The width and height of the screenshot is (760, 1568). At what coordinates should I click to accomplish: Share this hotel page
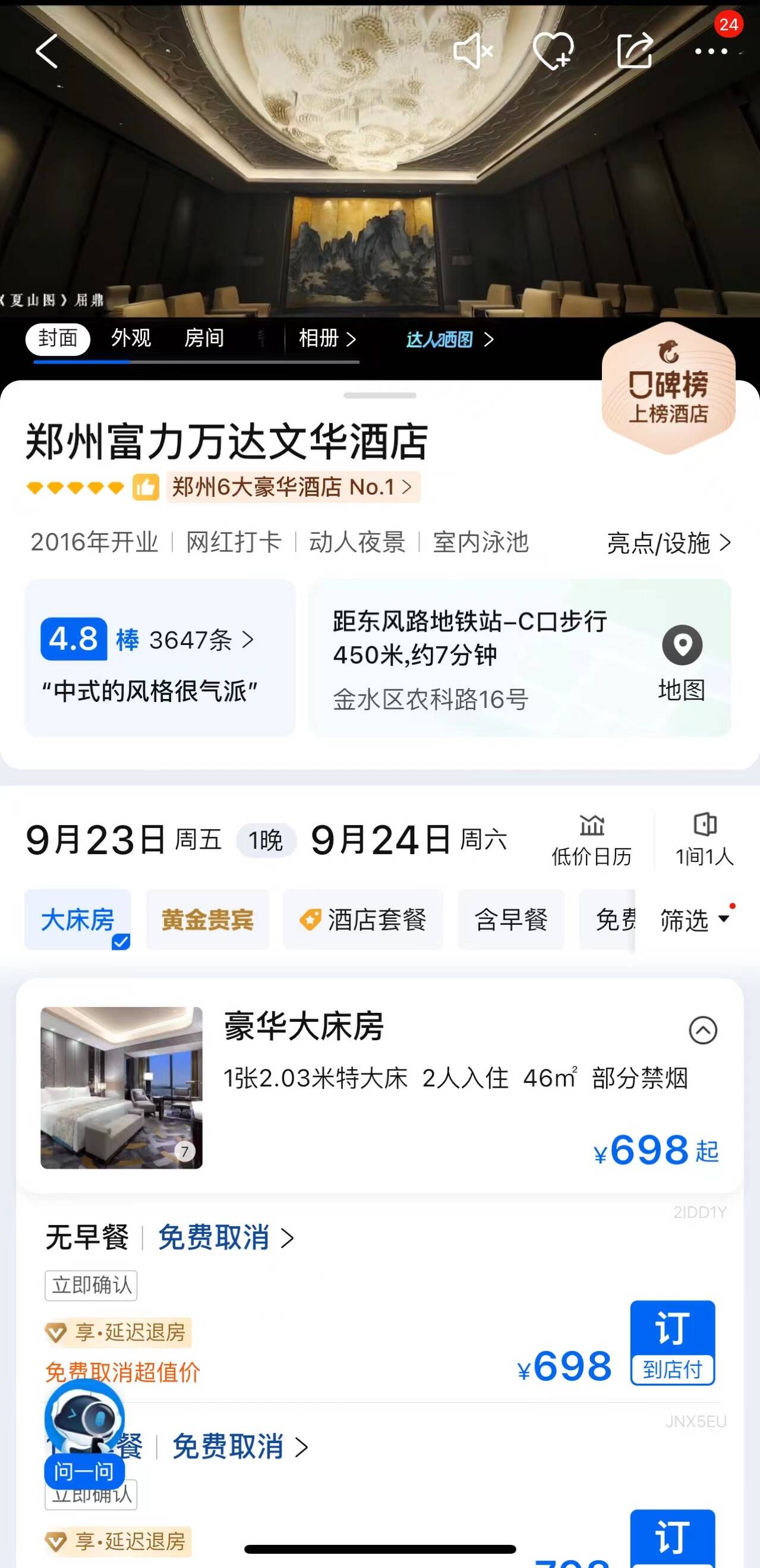coord(634,51)
